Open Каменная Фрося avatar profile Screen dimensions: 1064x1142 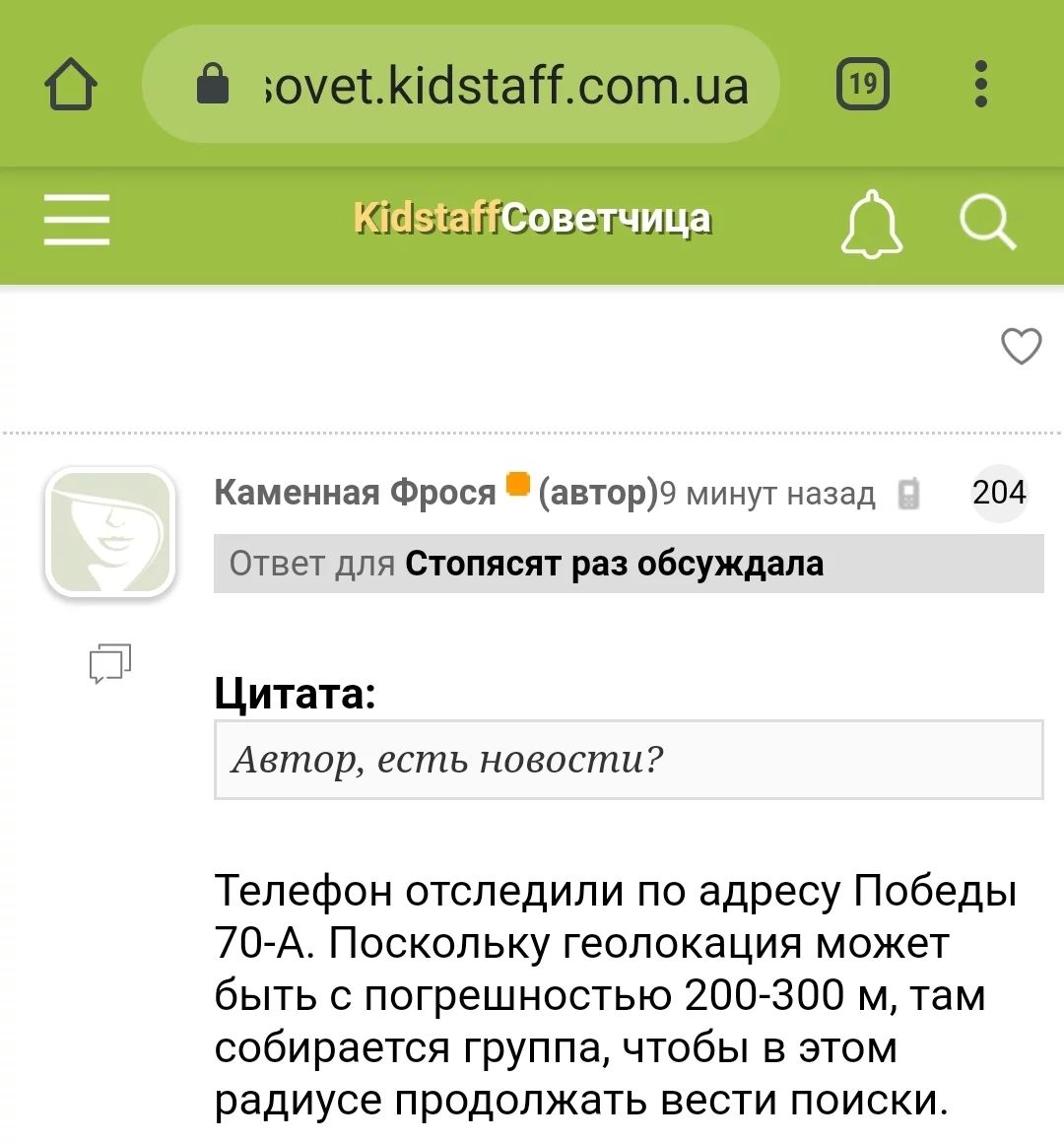click(110, 532)
